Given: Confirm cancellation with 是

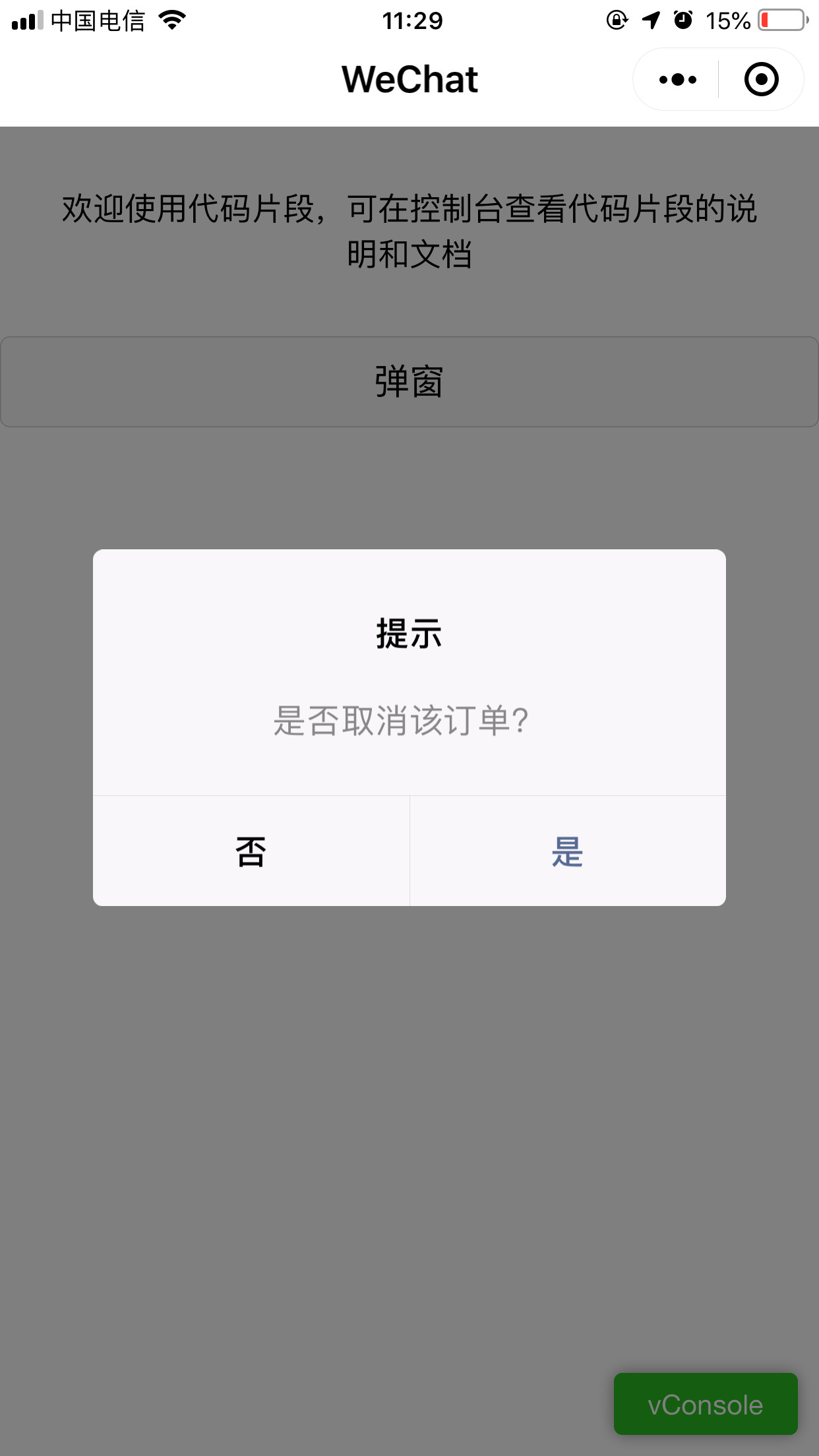Looking at the screenshot, I should pos(568,851).
